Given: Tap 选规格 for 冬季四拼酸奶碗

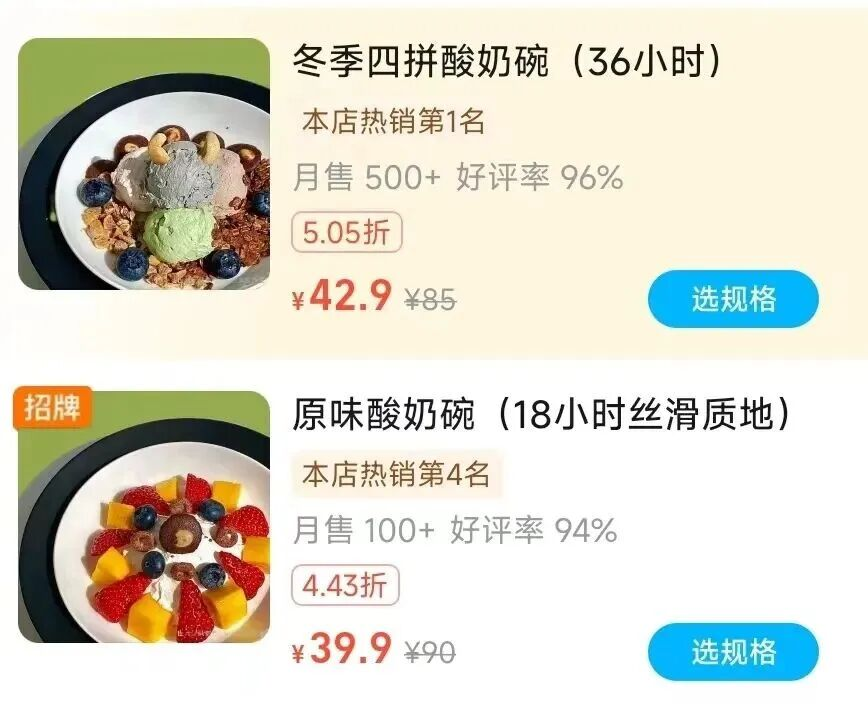Looking at the screenshot, I should [733, 299].
